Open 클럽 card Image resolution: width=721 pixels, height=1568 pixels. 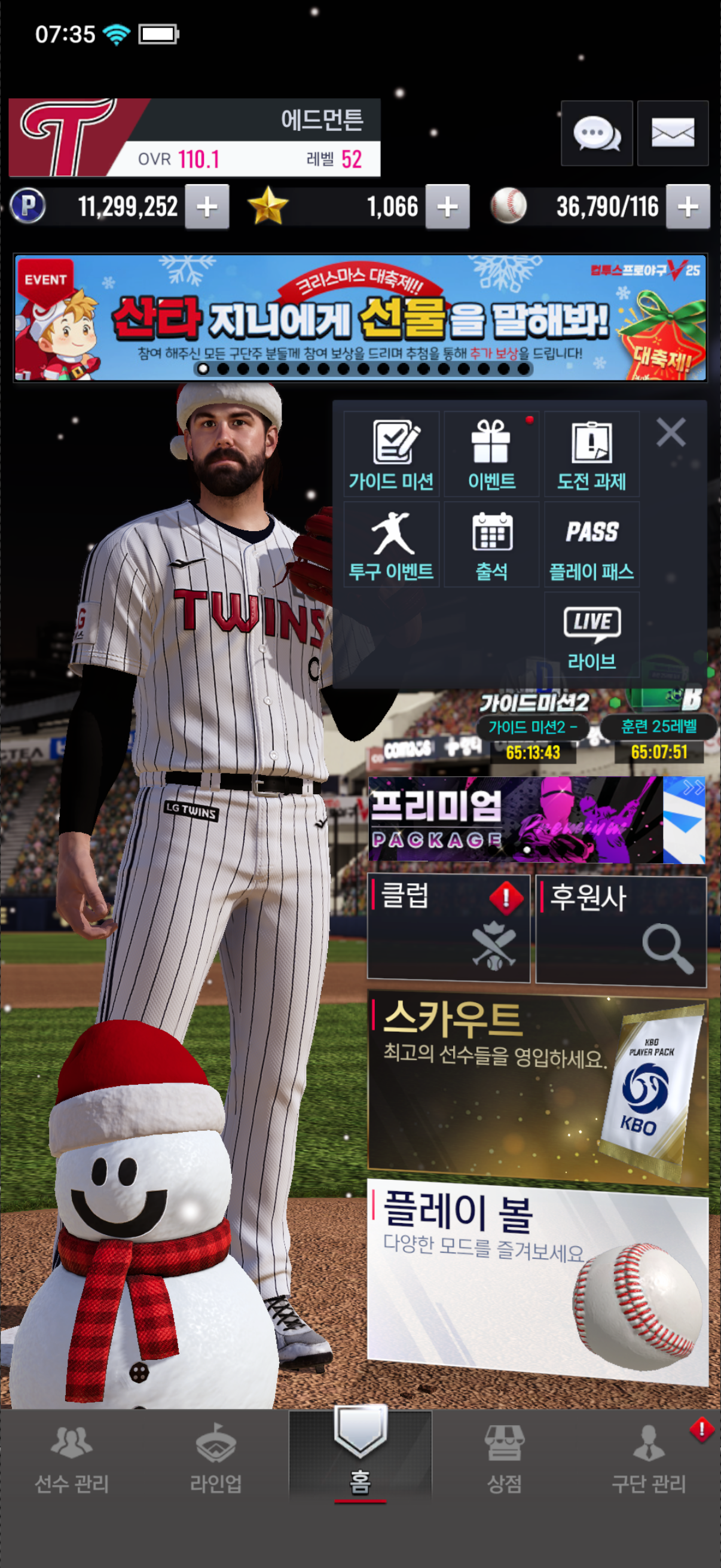pyautogui.click(x=448, y=928)
